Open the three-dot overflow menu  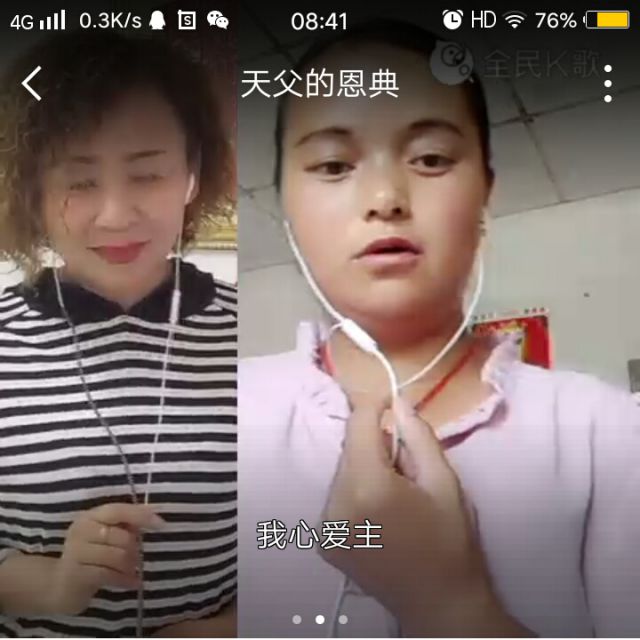(608, 84)
